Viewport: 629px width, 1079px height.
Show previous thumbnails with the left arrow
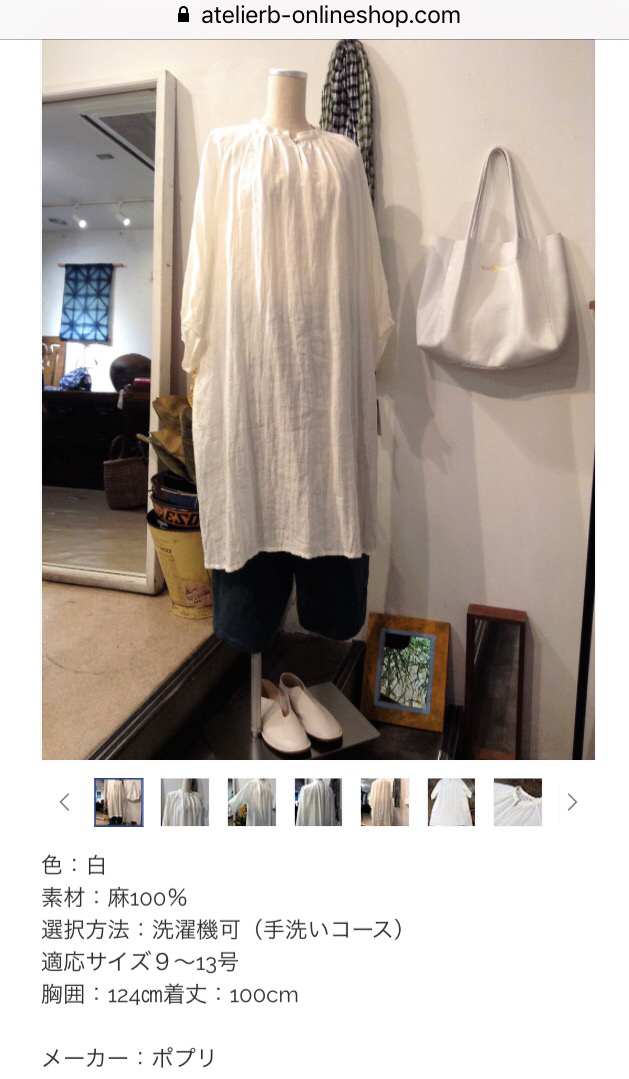tap(65, 802)
